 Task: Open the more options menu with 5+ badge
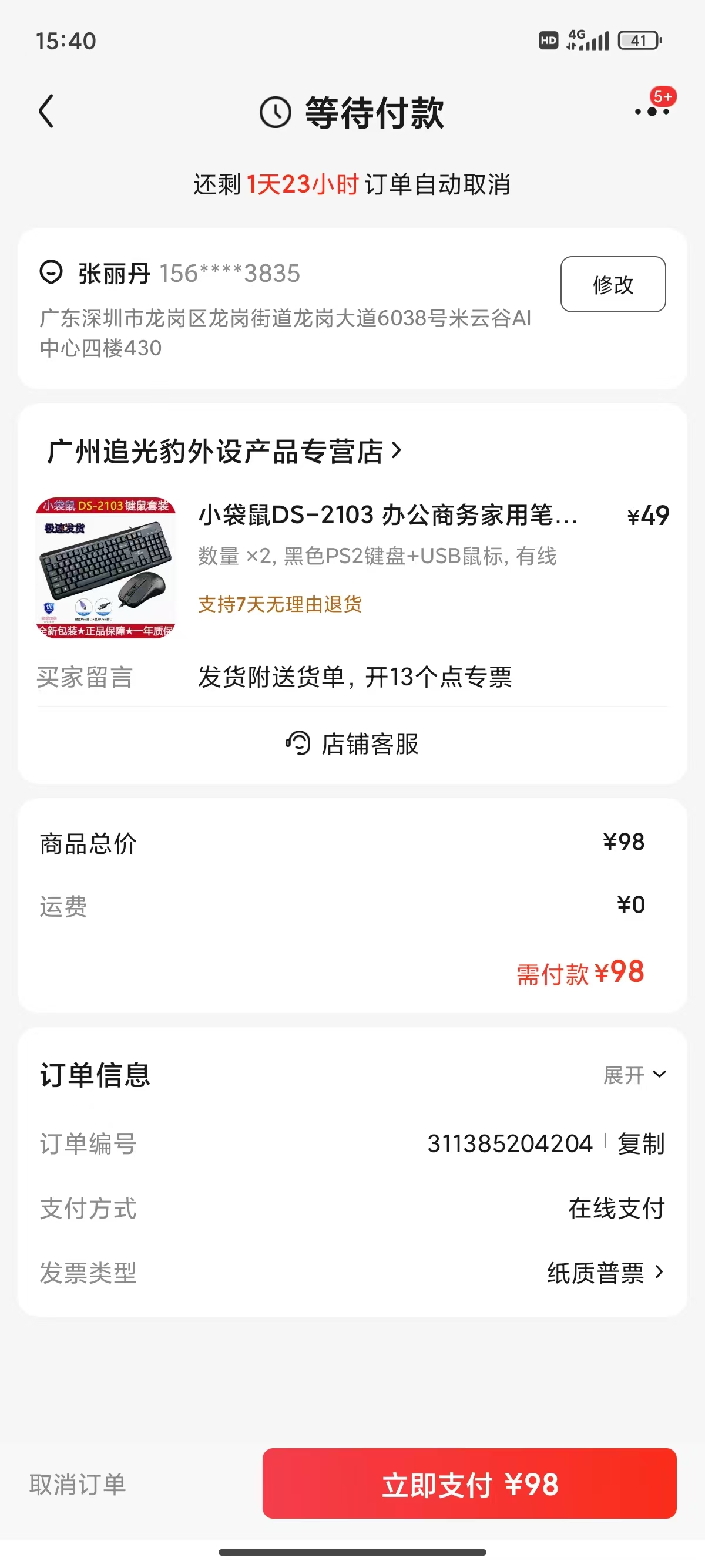pos(652,112)
